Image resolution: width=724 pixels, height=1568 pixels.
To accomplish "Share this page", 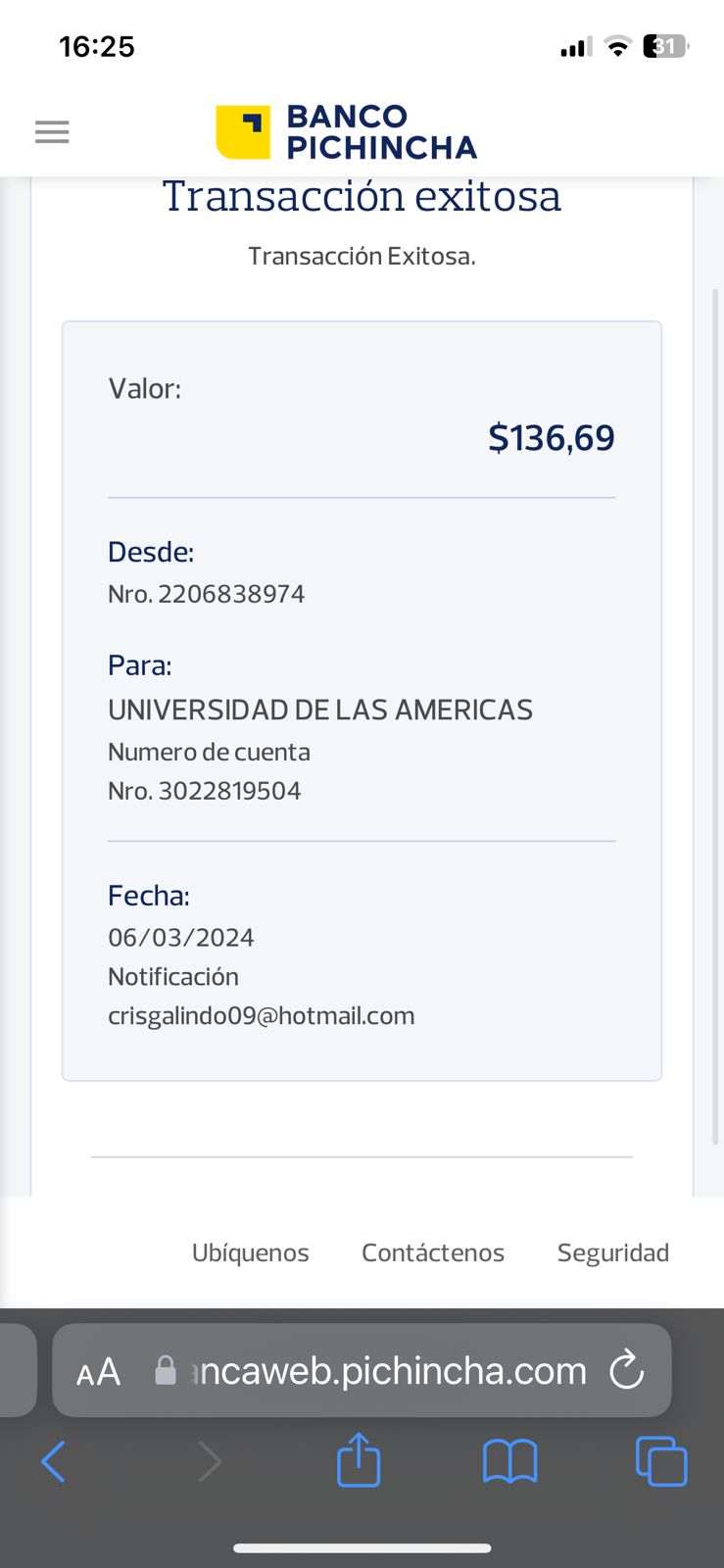I will 359,1460.
